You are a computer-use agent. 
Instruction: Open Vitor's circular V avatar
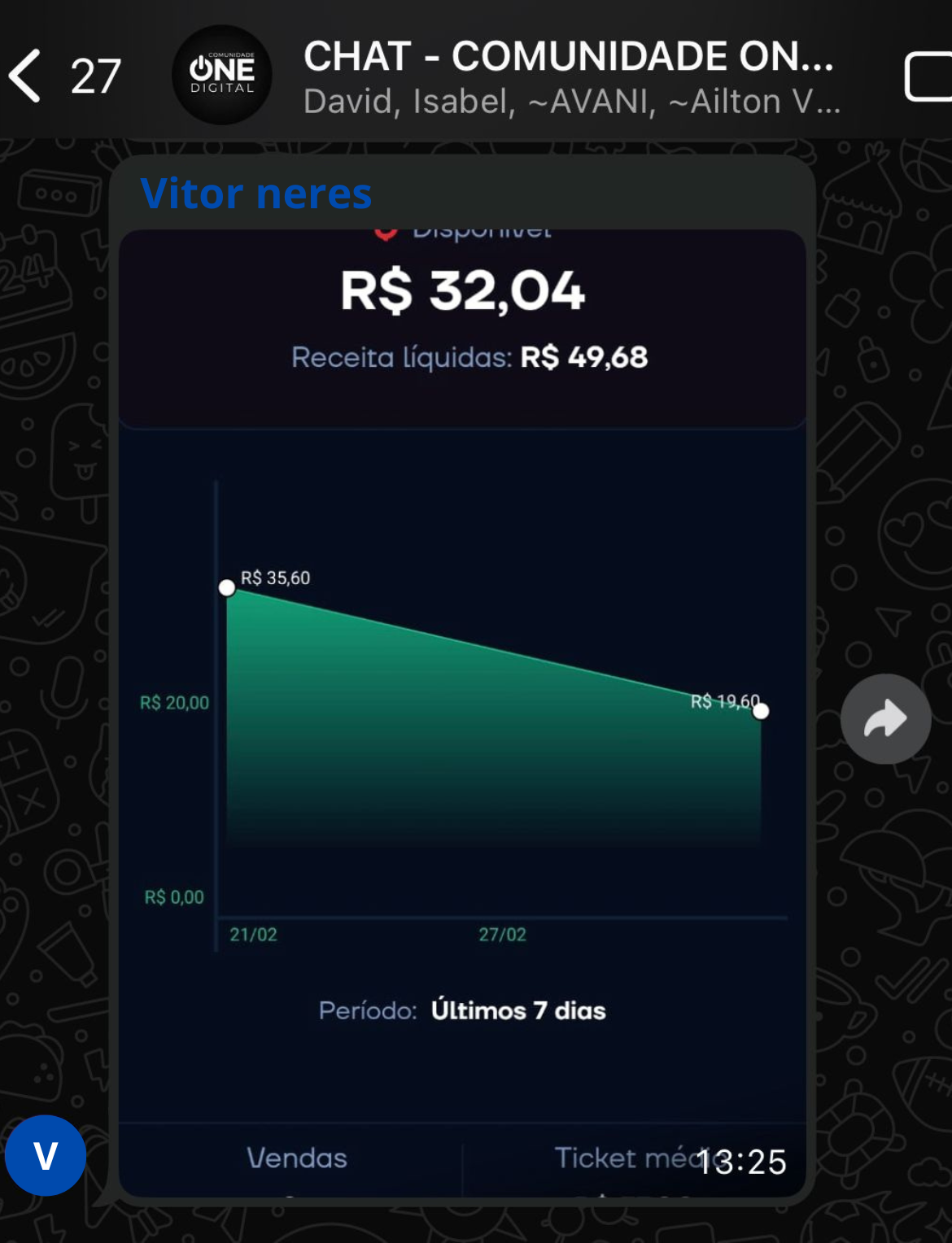pos(47,1156)
